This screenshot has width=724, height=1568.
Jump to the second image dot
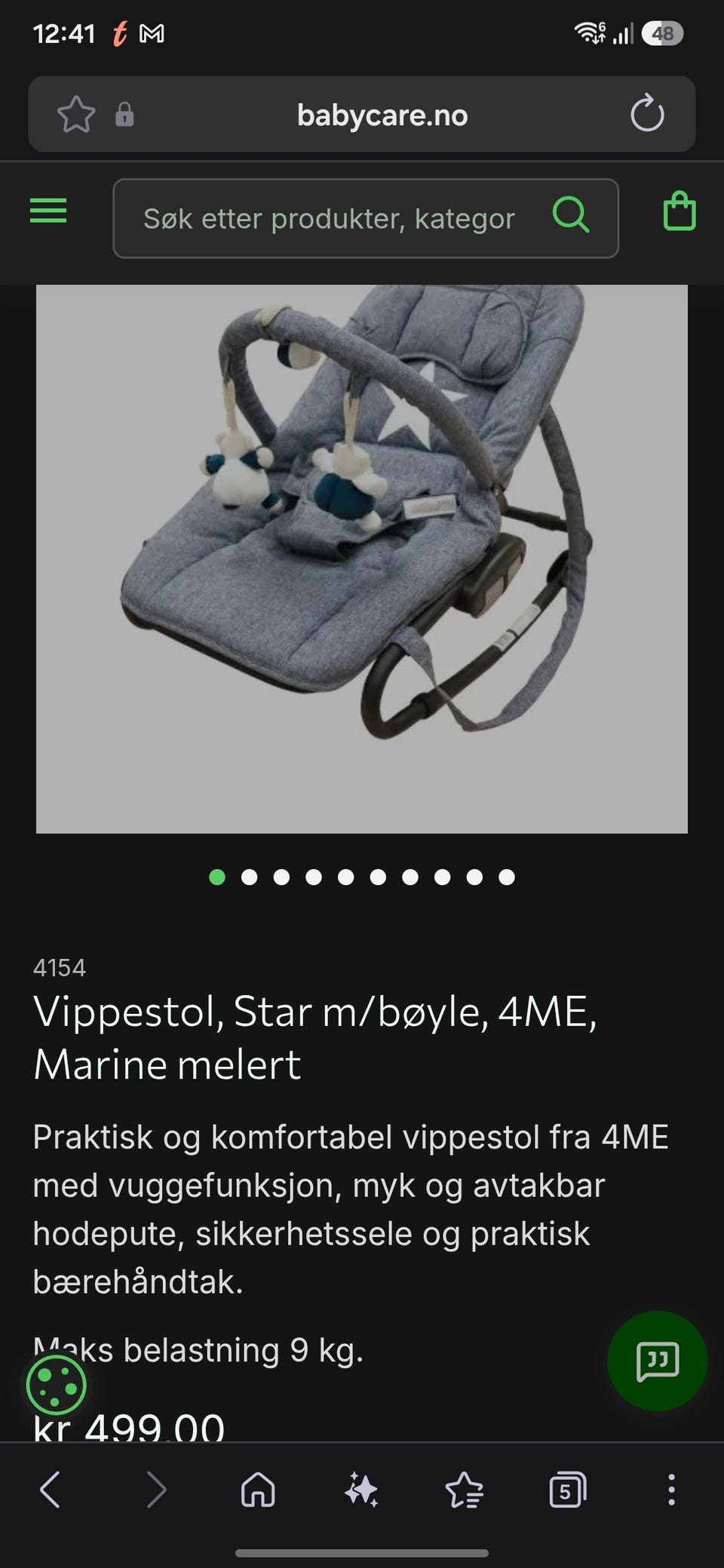(x=250, y=877)
